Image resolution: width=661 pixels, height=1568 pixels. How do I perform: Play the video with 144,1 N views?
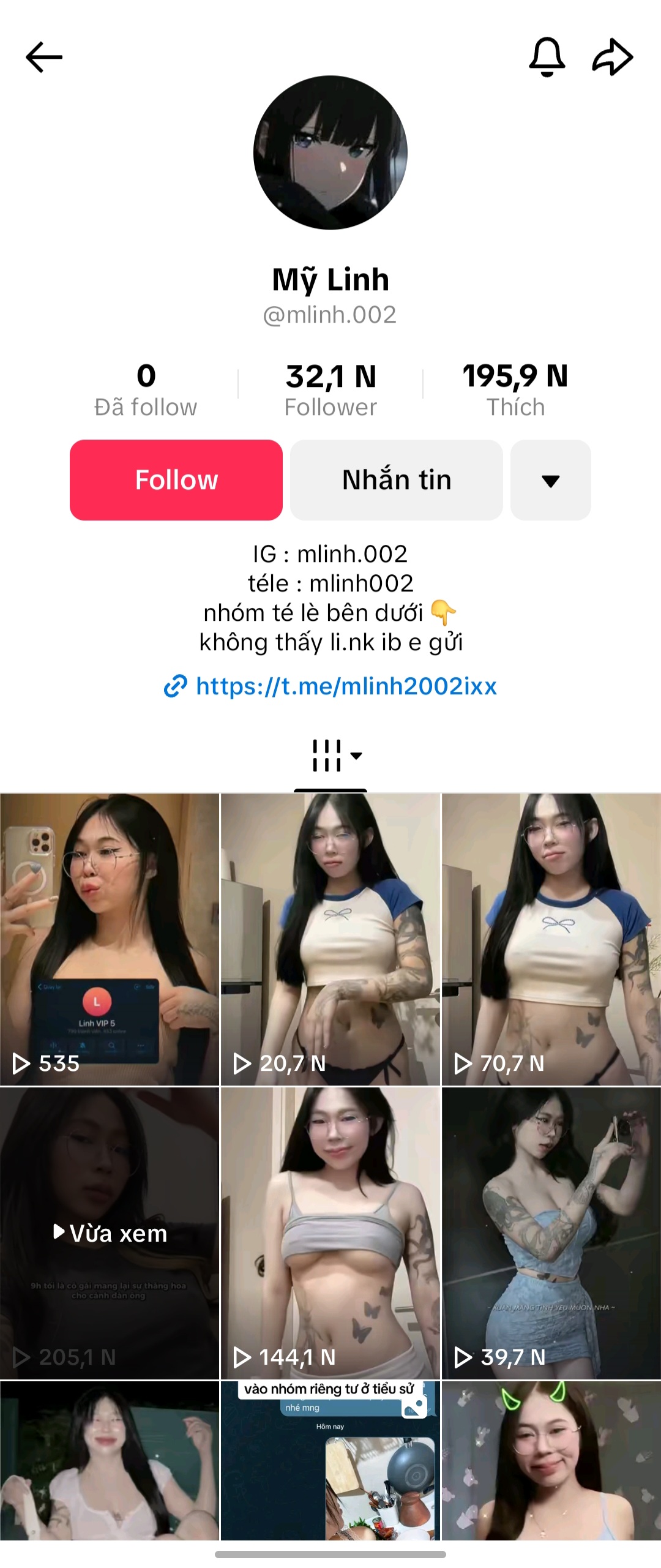coord(330,1232)
